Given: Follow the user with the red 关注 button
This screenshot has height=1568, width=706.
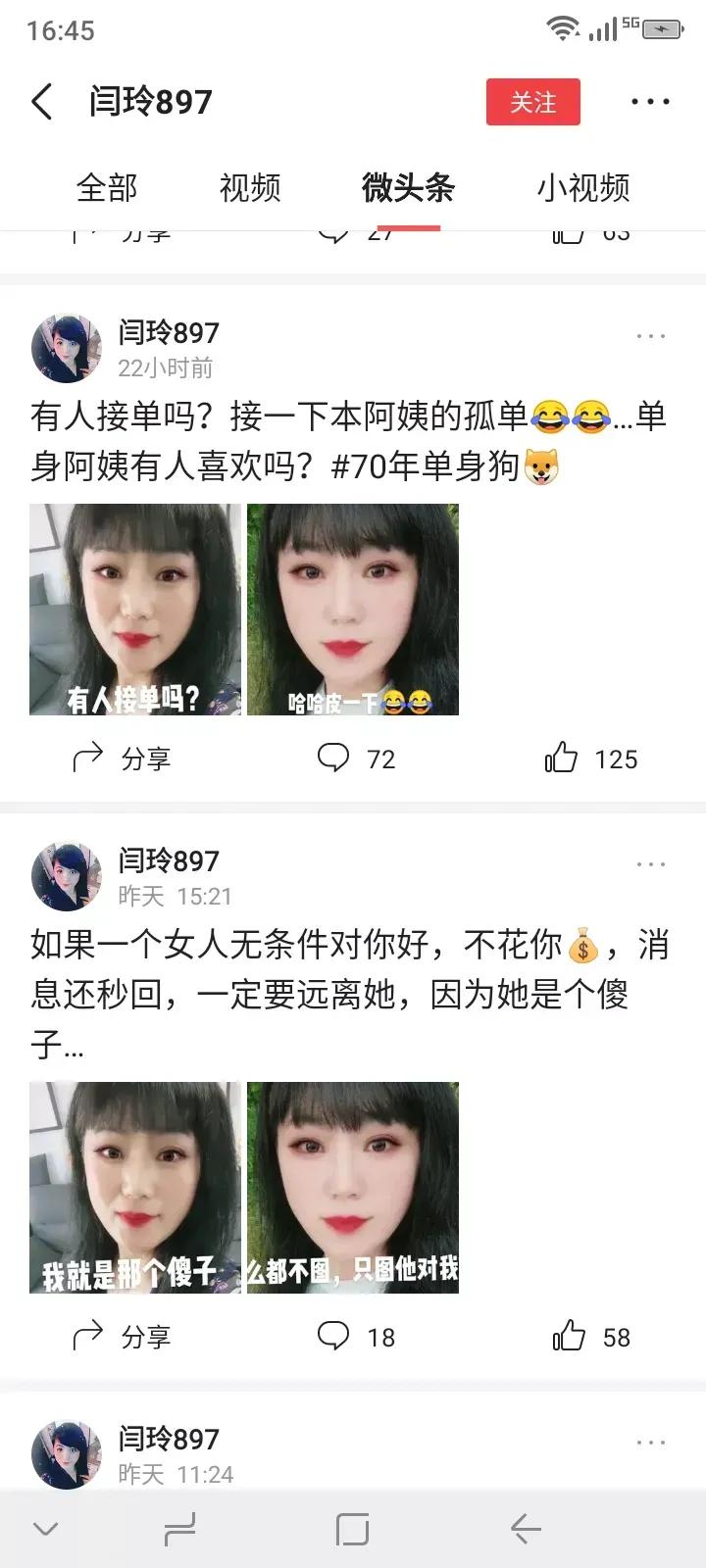Looking at the screenshot, I should tap(532, 101).
